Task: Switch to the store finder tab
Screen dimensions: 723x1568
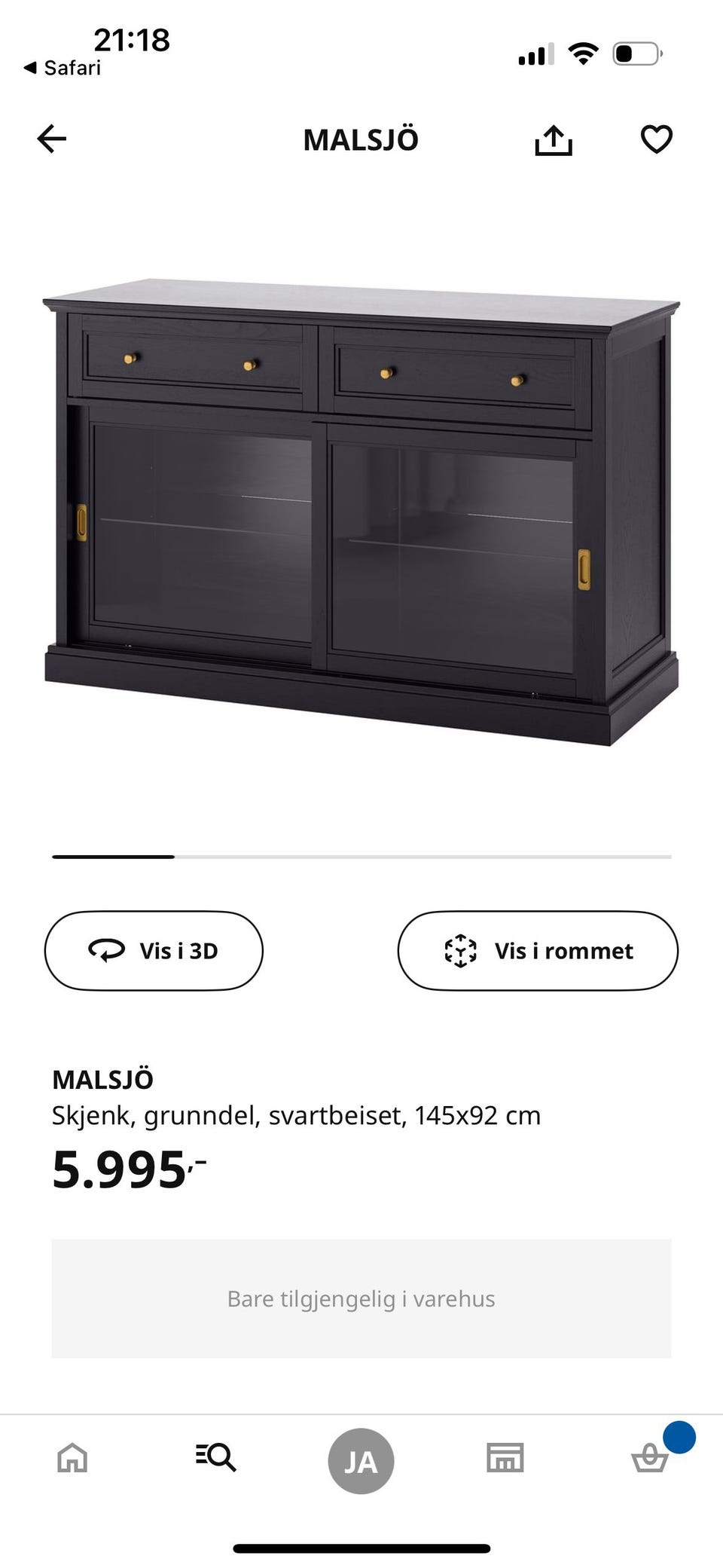Action: point(505,1457)
